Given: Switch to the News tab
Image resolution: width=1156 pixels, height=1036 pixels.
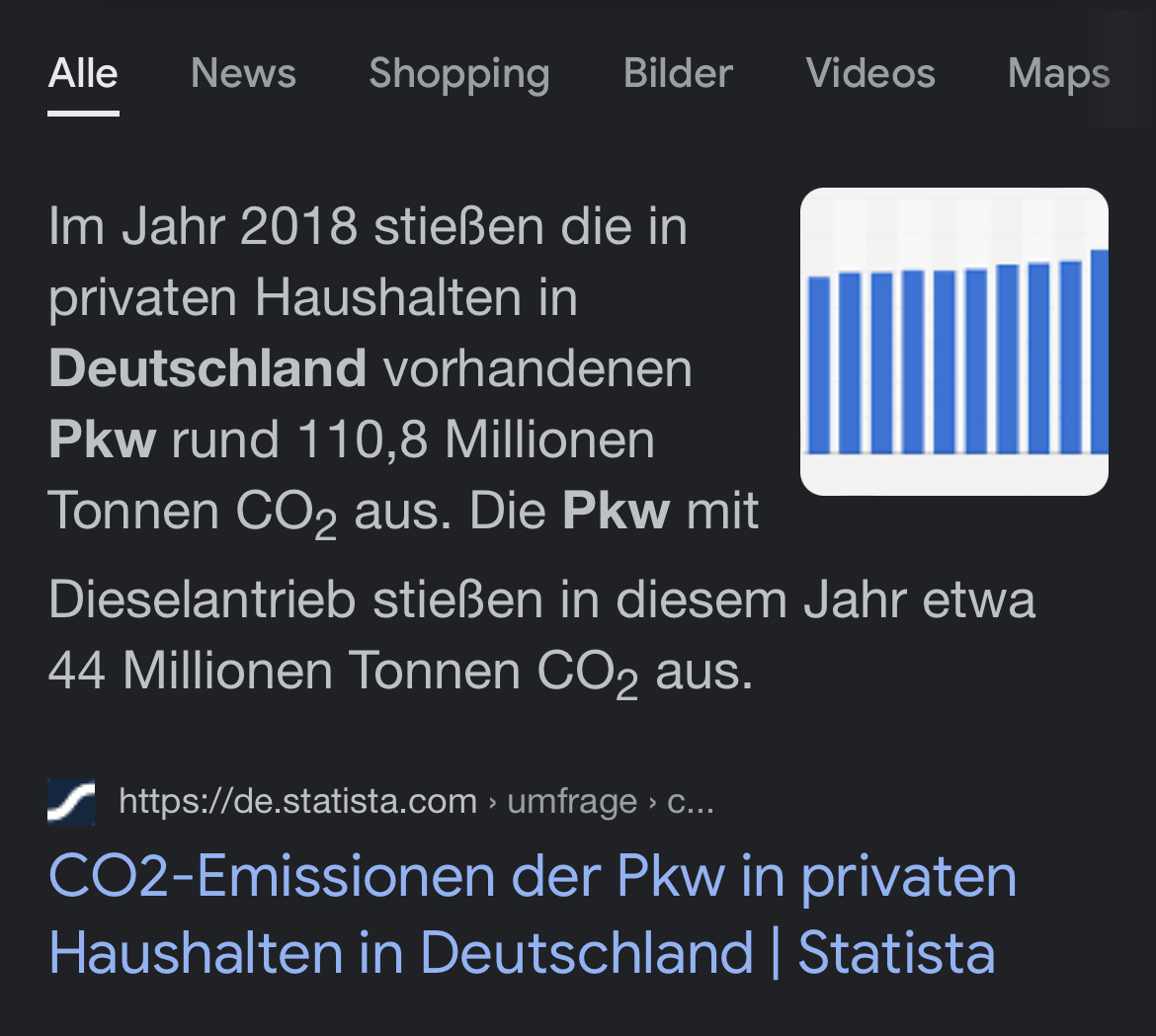Looking at the screenshot, I should click(x=243, y=74).
